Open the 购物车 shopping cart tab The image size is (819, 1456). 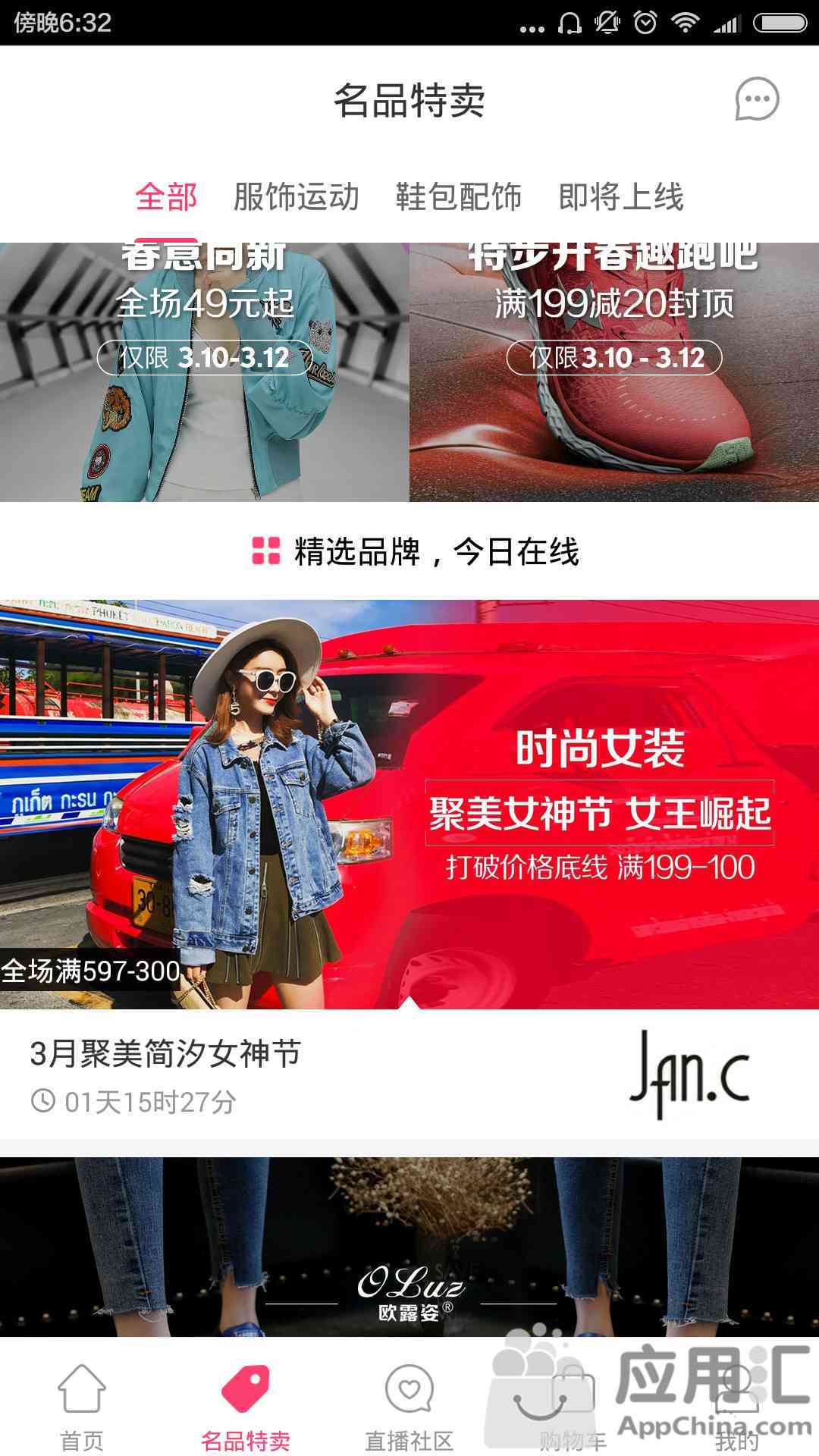pos(573,1407)
